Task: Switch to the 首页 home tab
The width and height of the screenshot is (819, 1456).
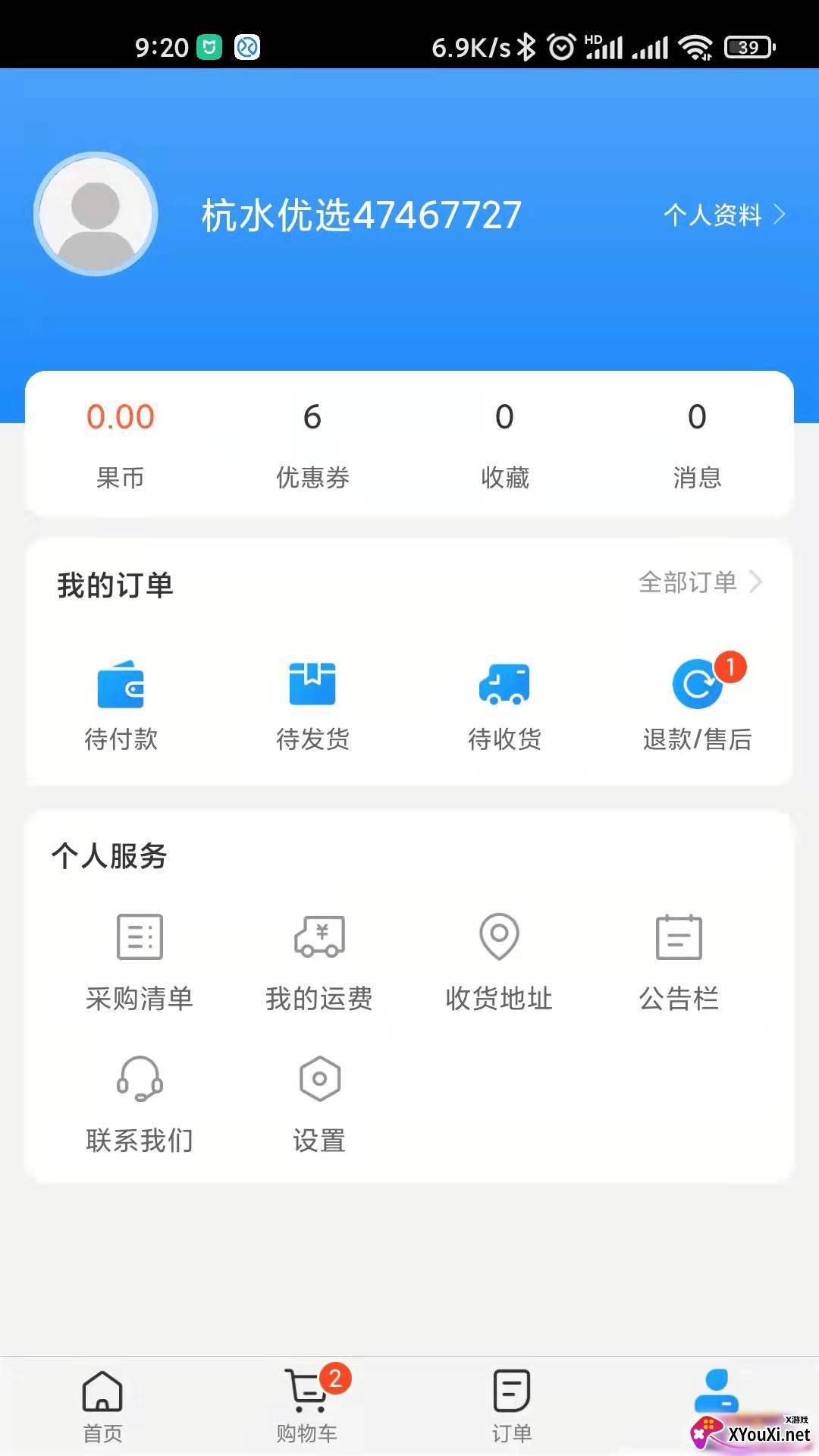Action: pos(102,1405)
